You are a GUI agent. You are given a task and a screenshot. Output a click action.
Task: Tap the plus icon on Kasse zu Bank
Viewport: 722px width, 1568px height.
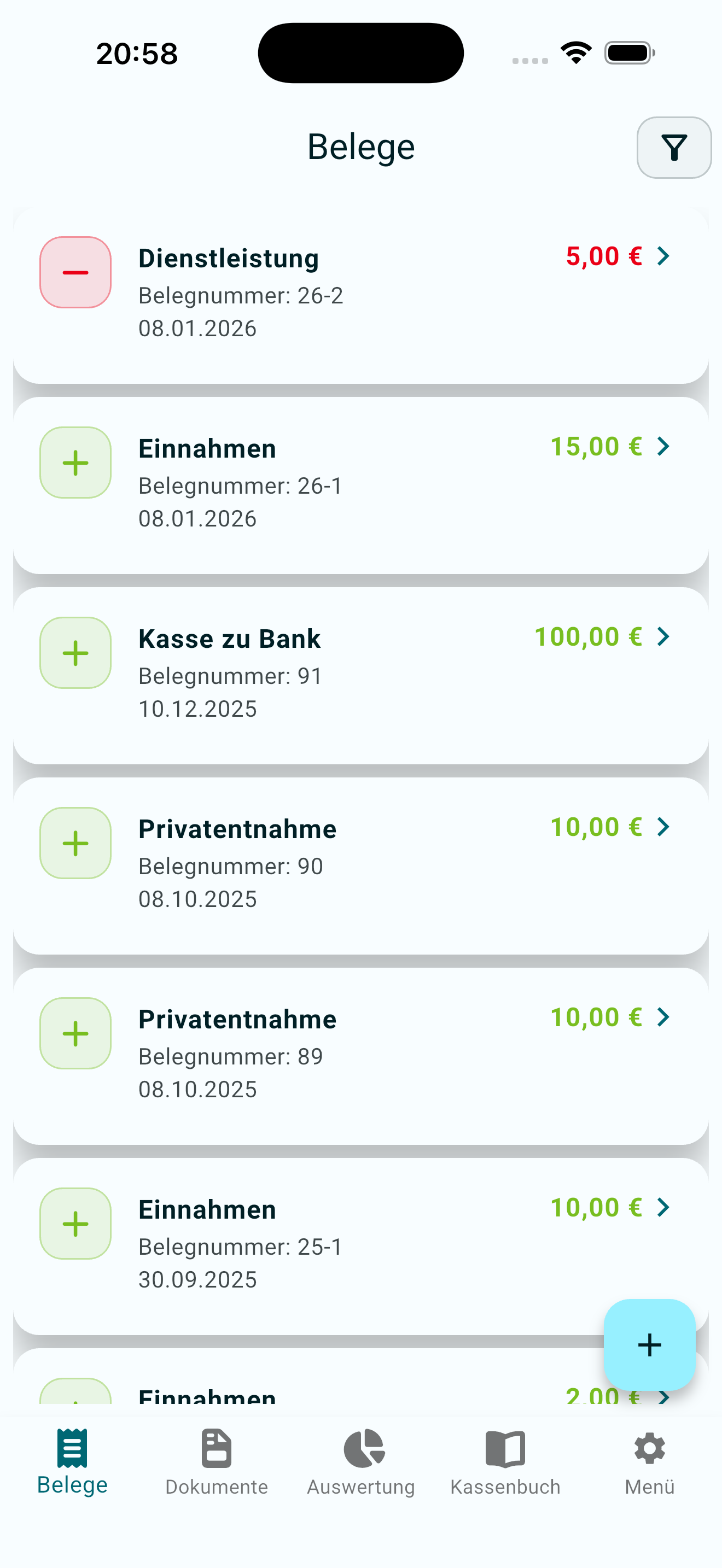(x=75, y=653)
